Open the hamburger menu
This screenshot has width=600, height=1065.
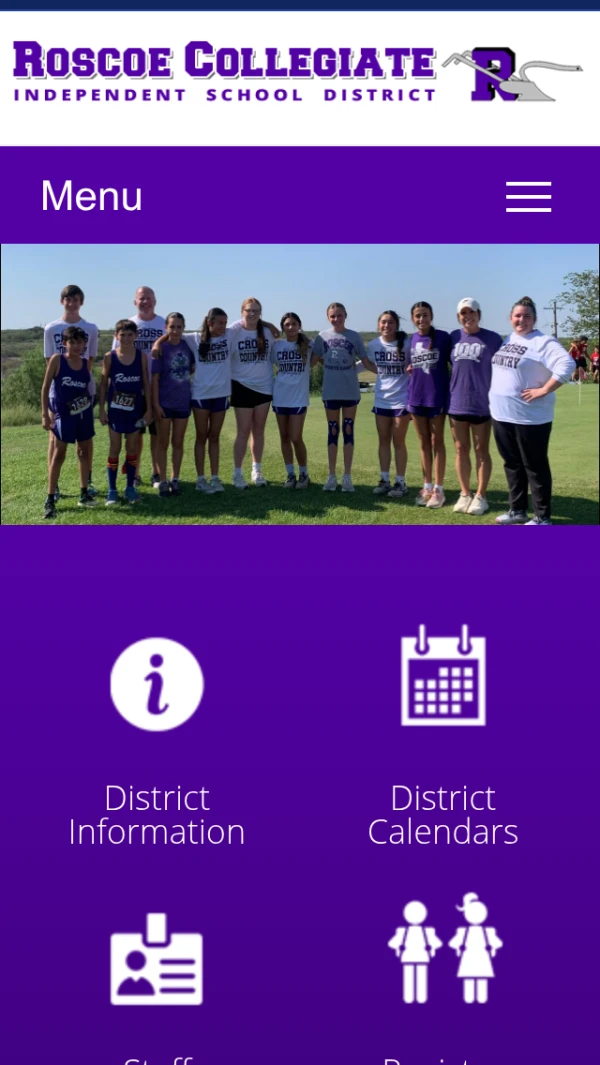(528, 197)
